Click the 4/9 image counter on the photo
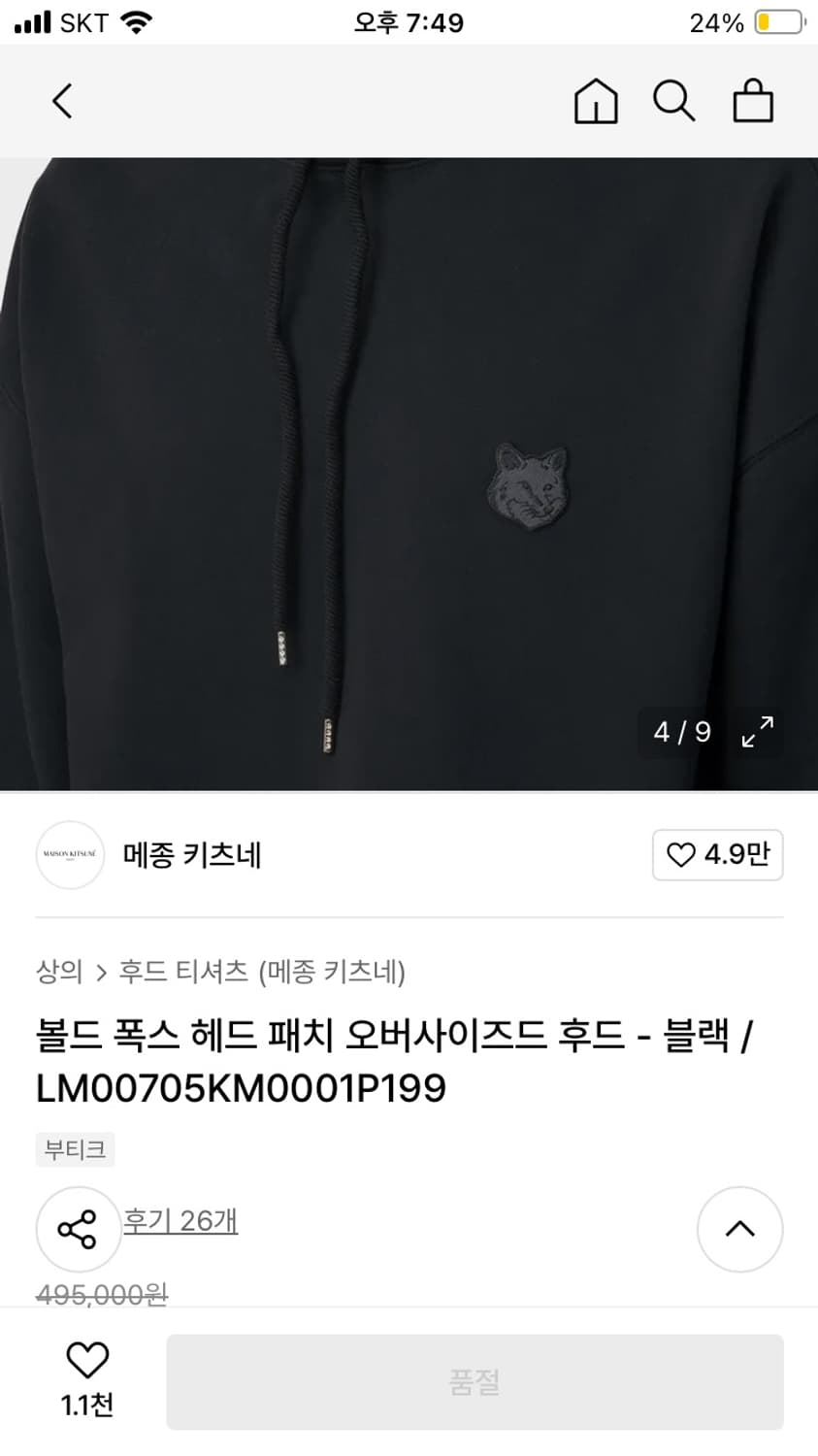Screen dimensions: 818x1456 coord(682,733)
